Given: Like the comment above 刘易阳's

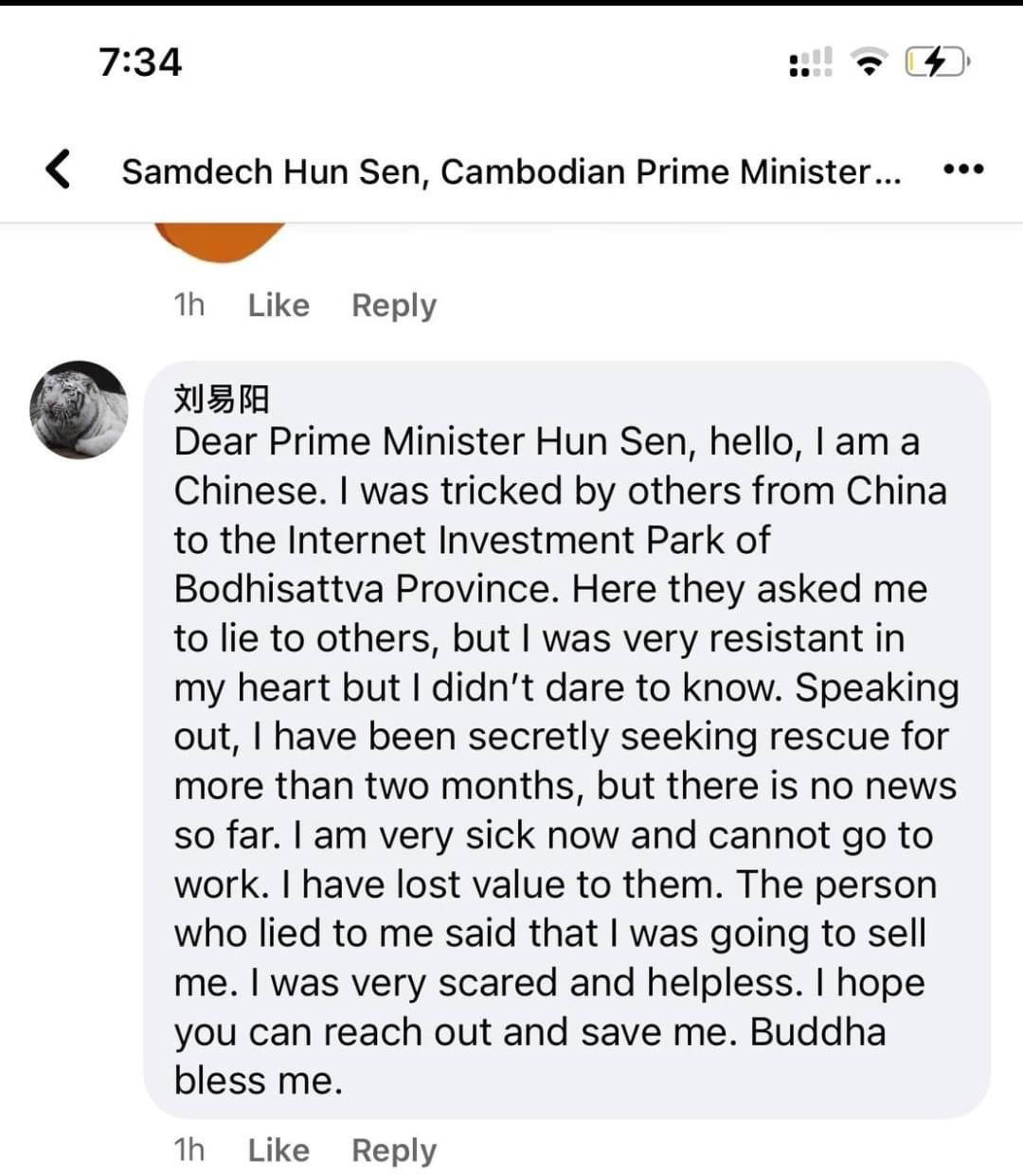Looking at the screenshot, I should 278,305.
